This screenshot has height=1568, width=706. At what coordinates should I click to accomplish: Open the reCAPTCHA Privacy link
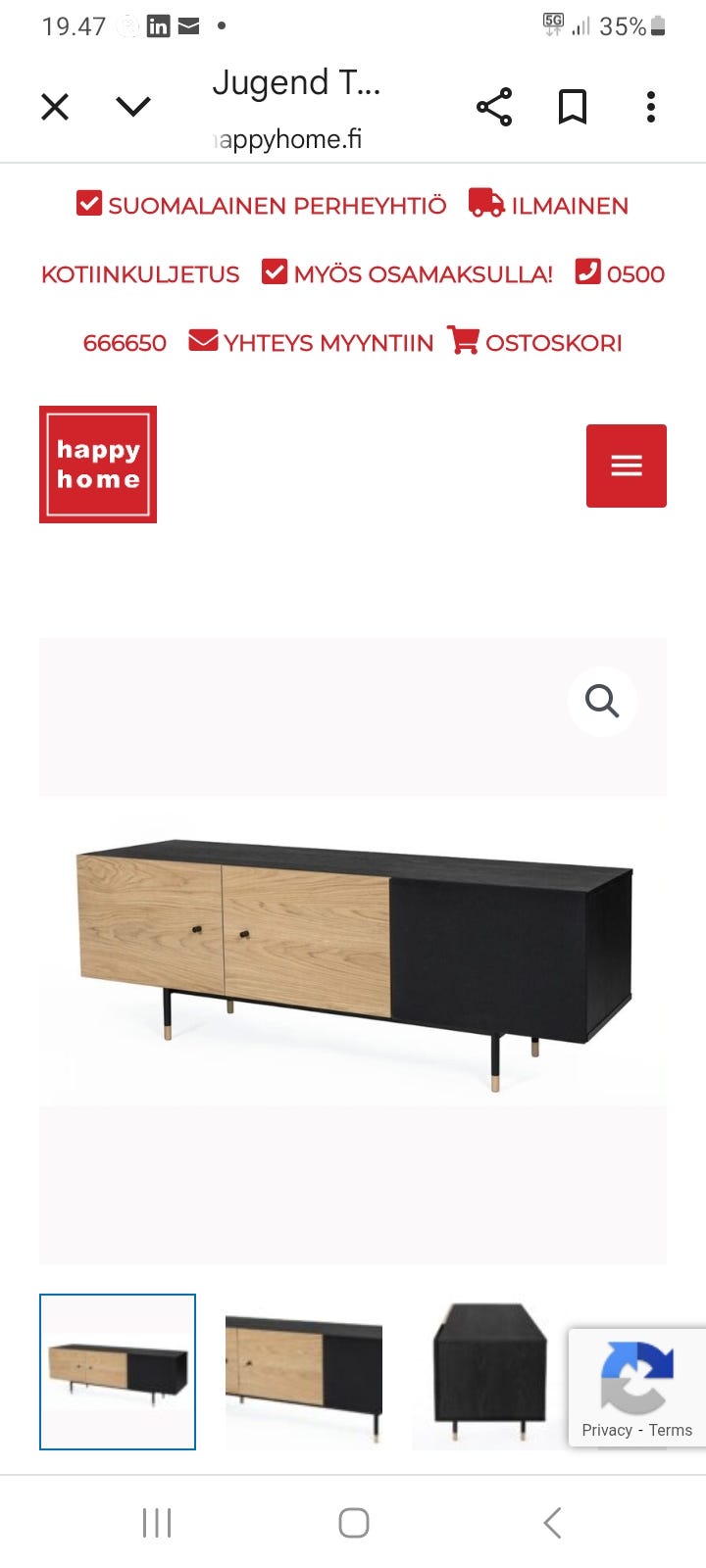tap(607, 1430)
